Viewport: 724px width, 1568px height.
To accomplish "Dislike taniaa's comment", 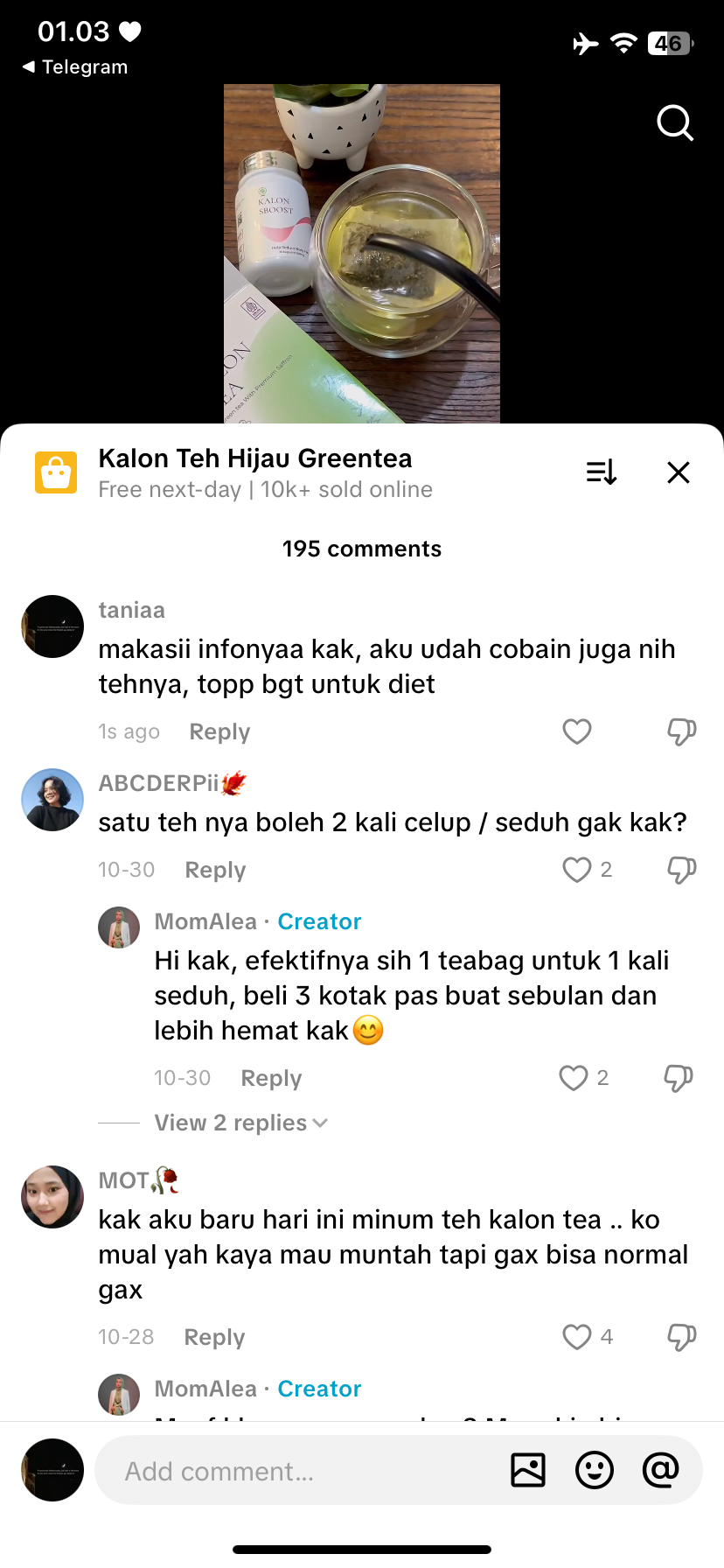I will click(681, 731).
